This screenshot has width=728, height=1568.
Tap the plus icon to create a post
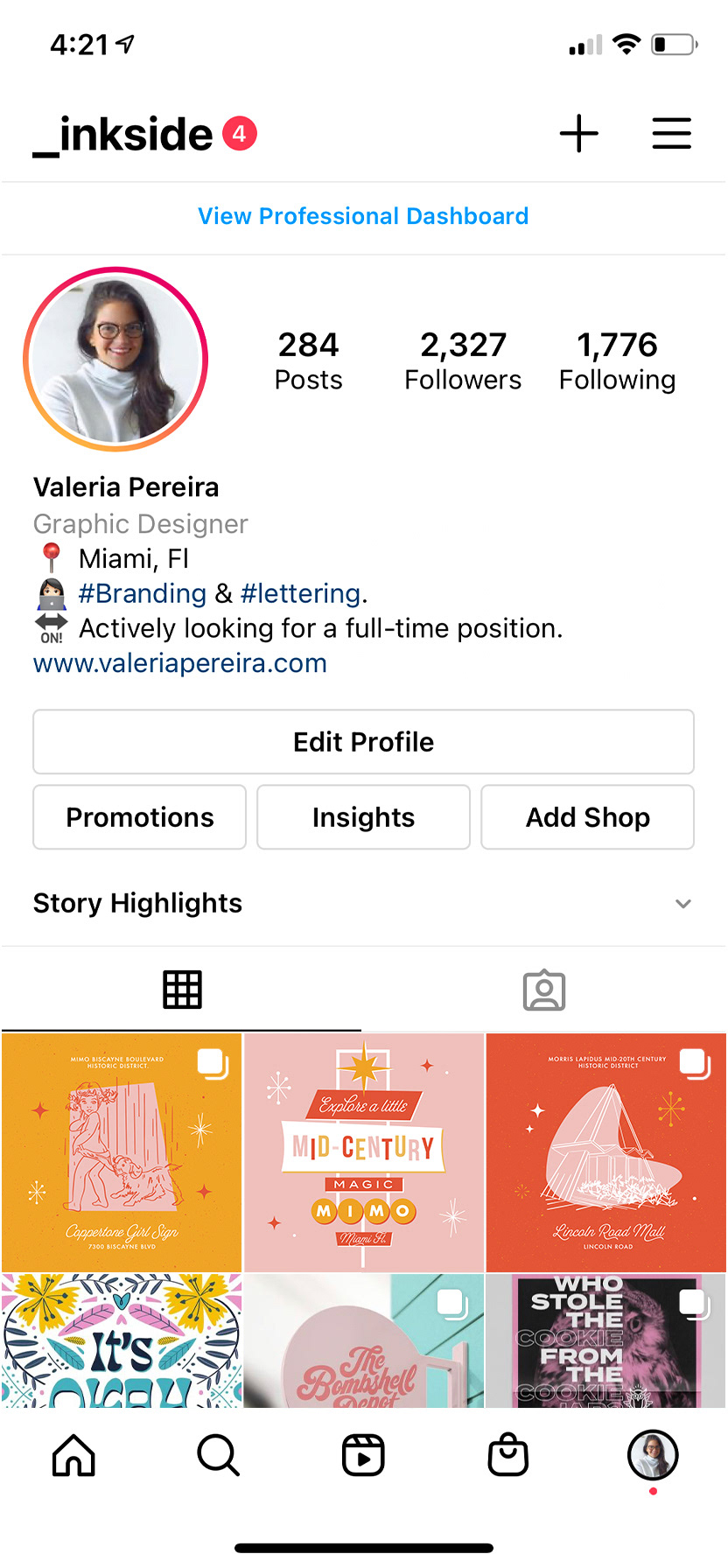[578, 134]
